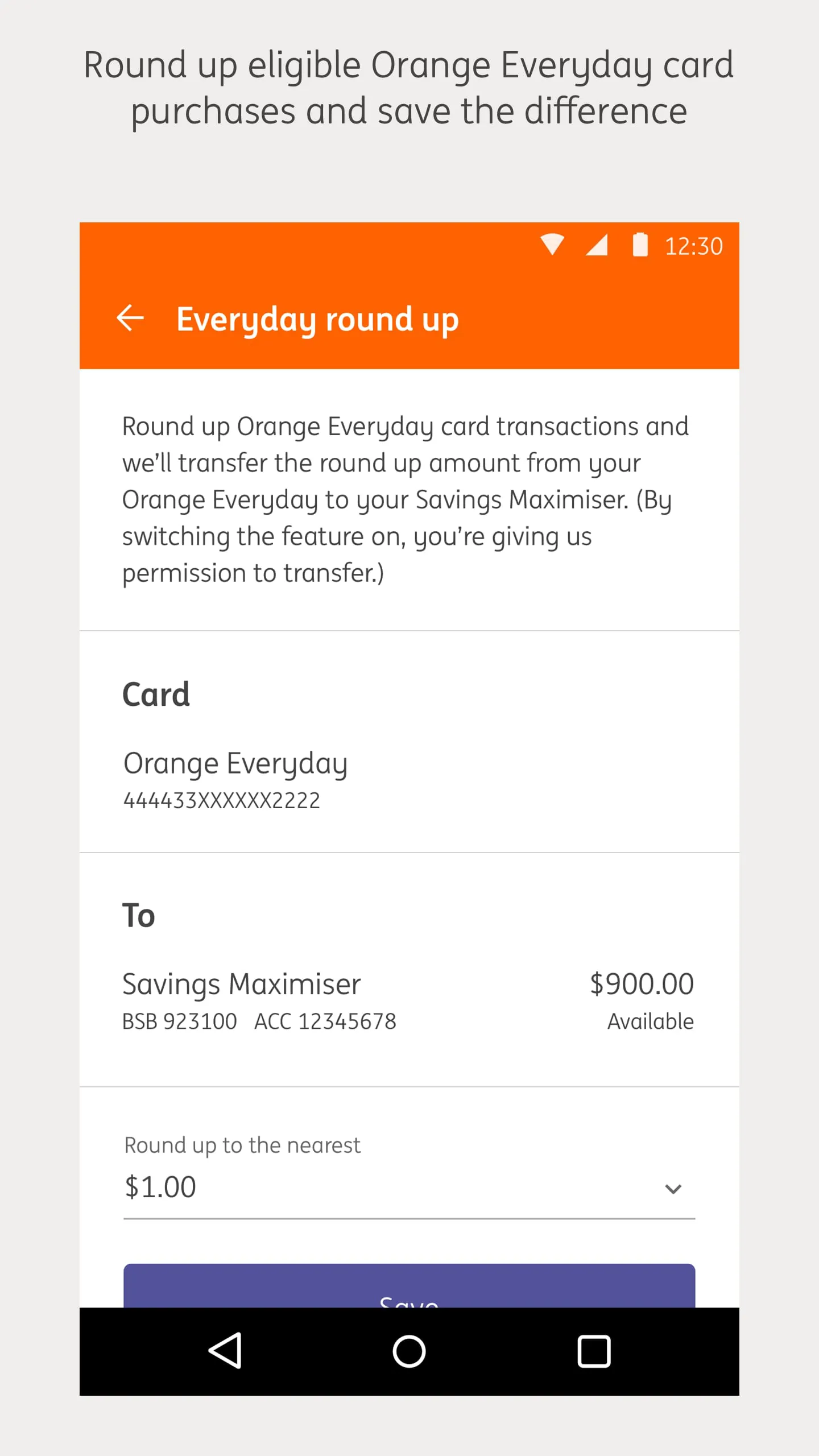Click the cellular signal icon
The height and width of the screenshot is (1456, 819).
click(x=595, y=245)
